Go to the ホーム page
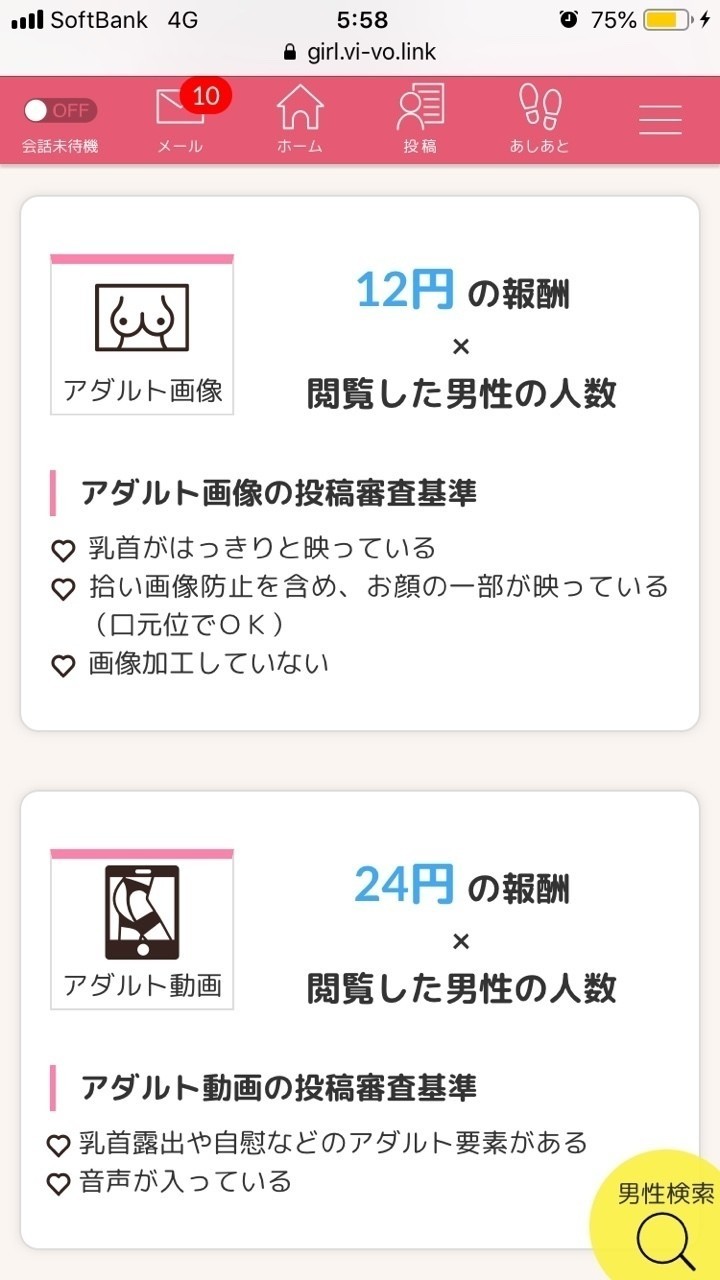Screen dimensions: 720x1280 [300, 119]
